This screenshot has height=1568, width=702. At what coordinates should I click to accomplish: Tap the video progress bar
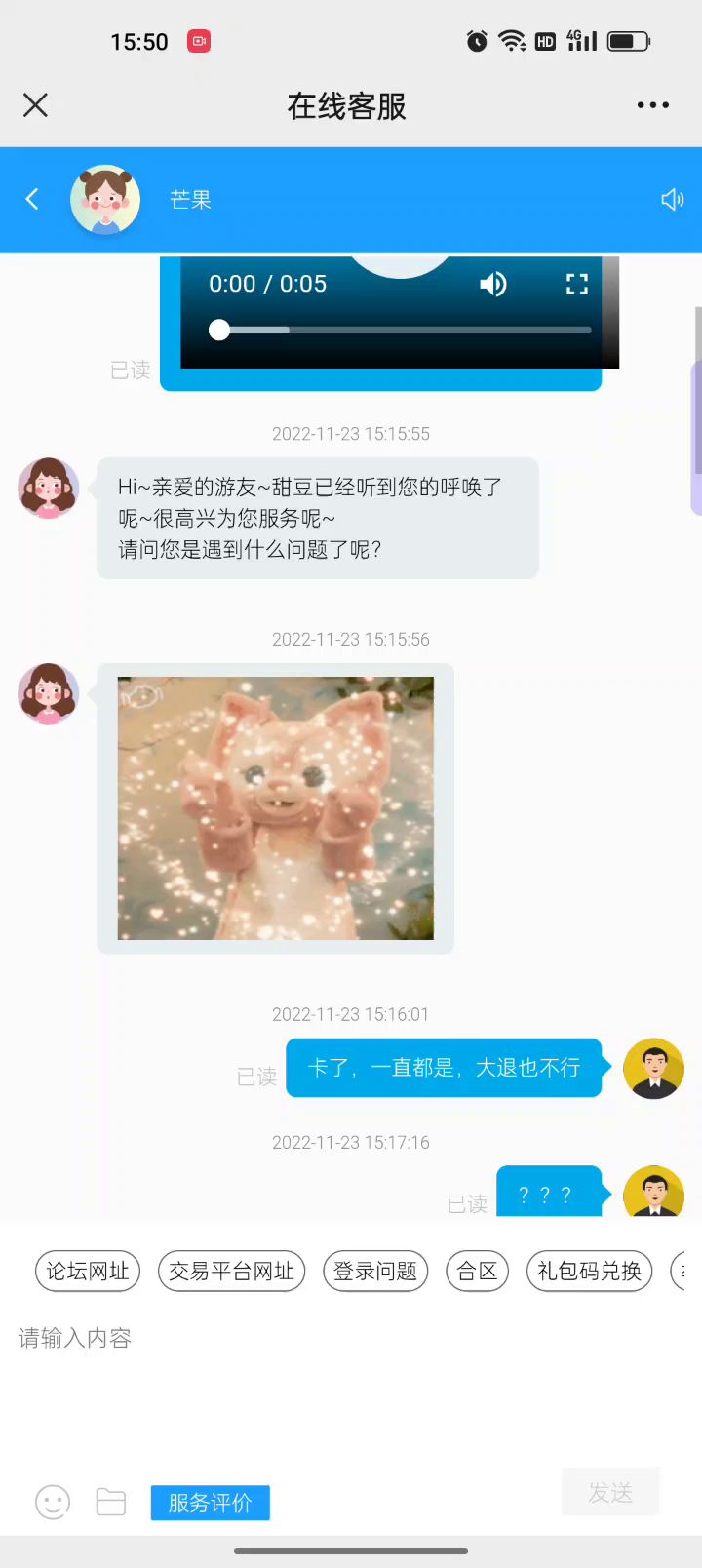tap(400, 331)
